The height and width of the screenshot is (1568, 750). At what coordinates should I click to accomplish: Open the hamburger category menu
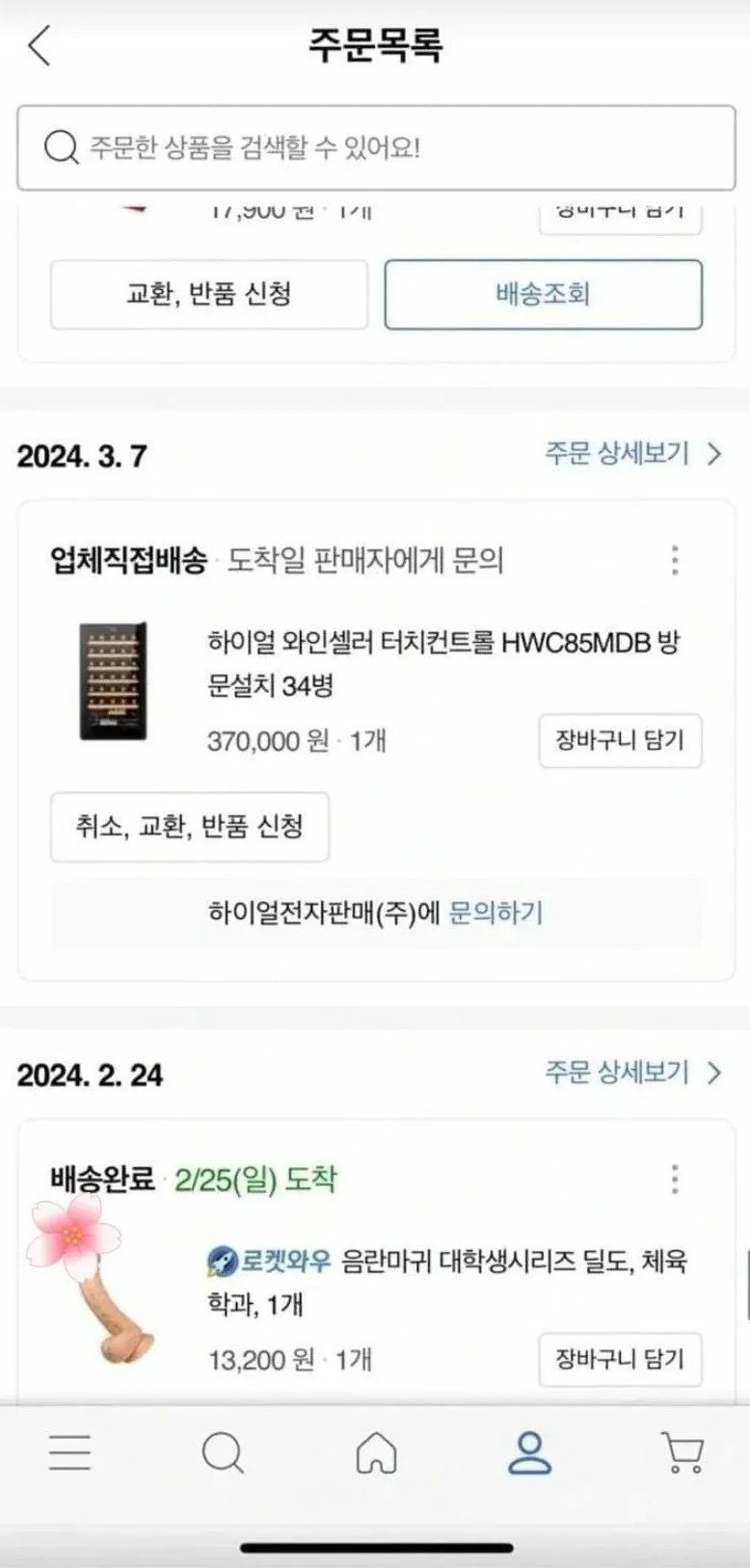coord(70,1451)
